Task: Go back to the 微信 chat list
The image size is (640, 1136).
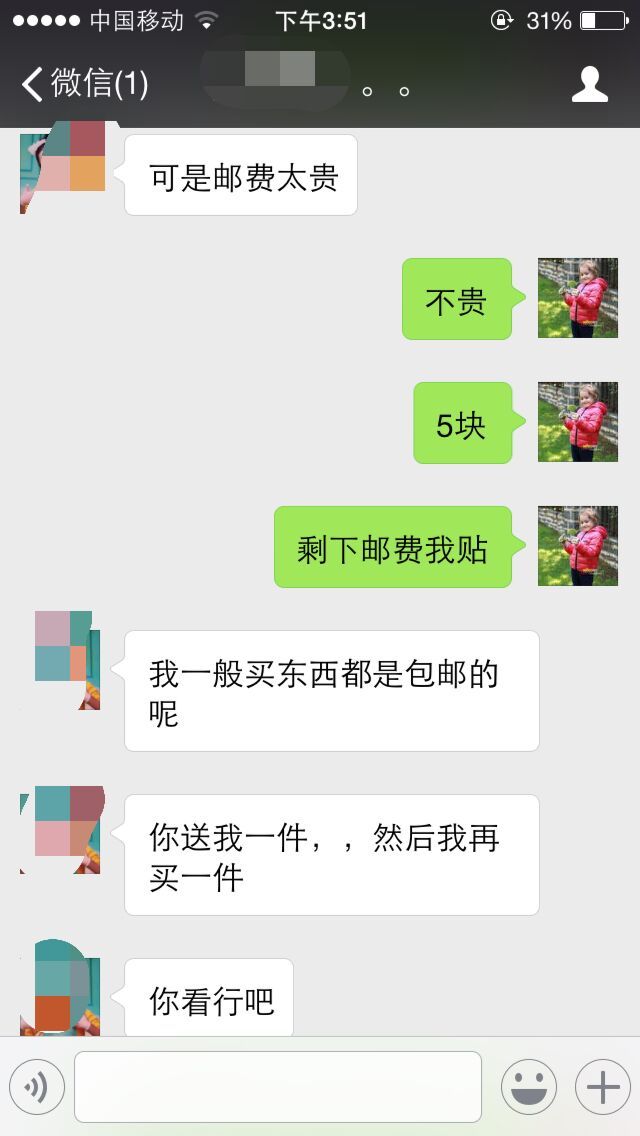Action: point(85,84)
